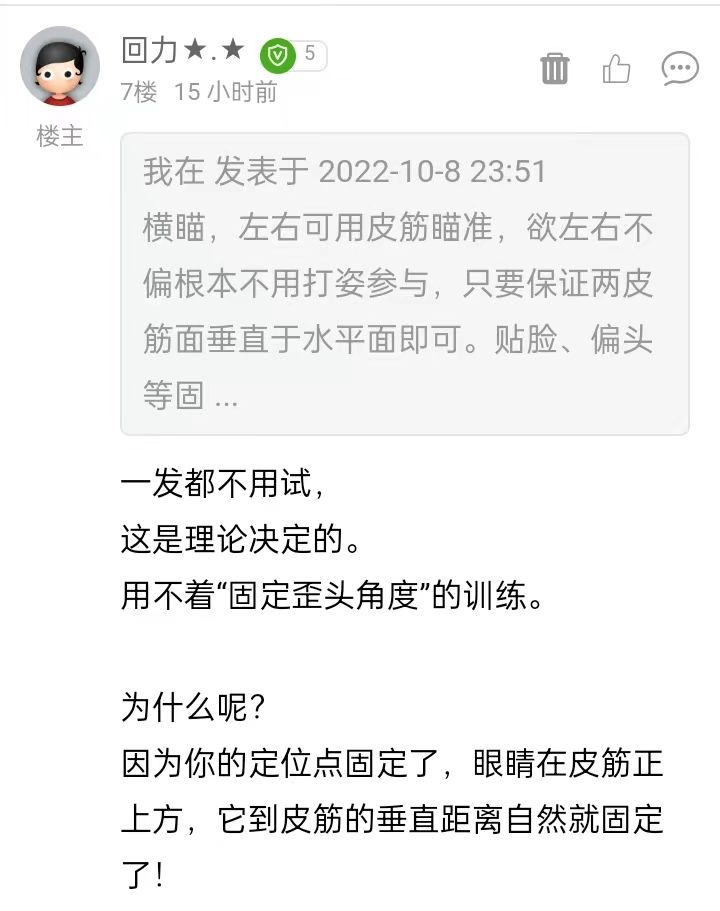Open 回力's profile avatar
720x911 pixels.
pyautogui.click(x=60, y=66)
